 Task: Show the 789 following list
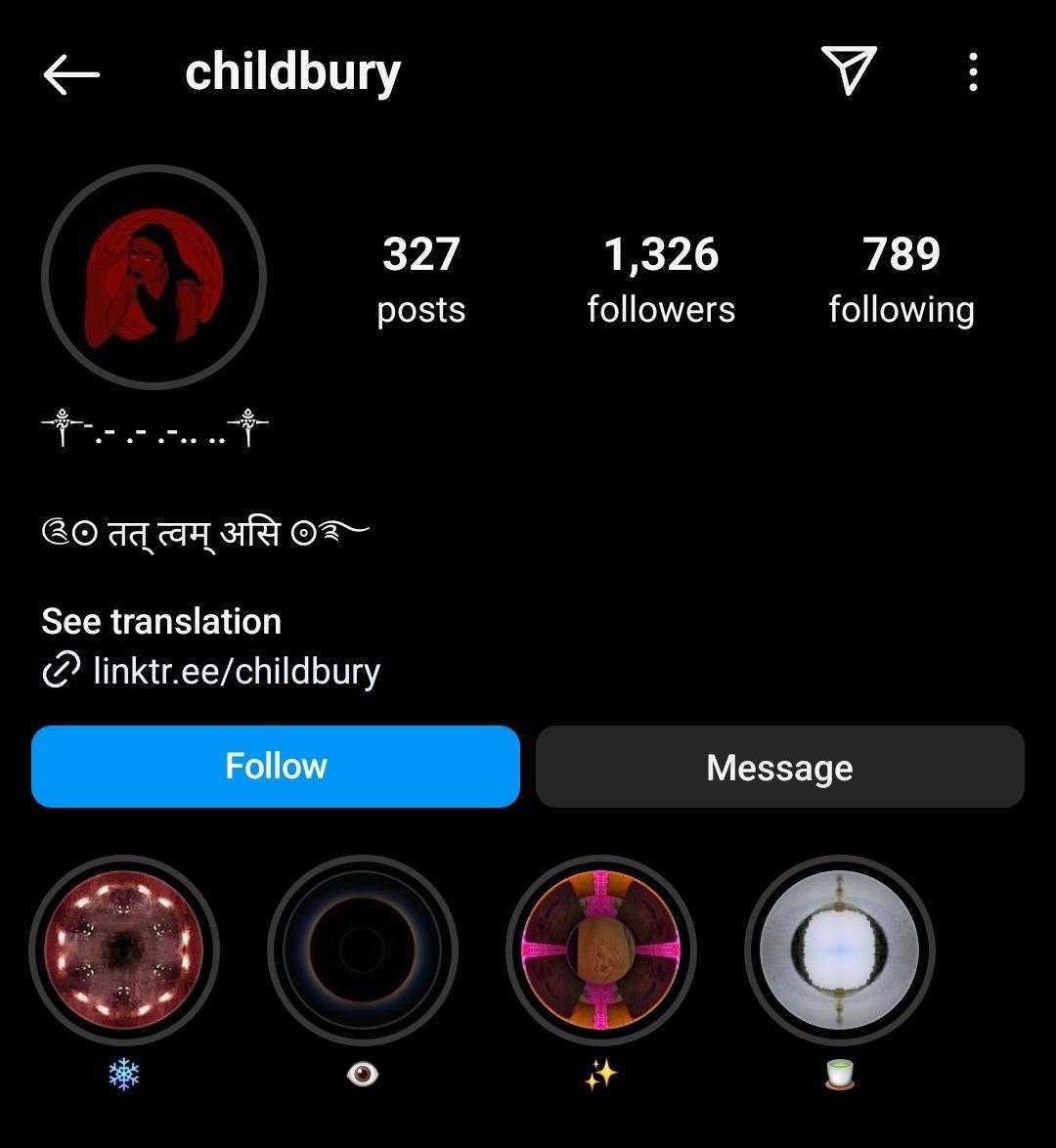click(x=902, y=279)
